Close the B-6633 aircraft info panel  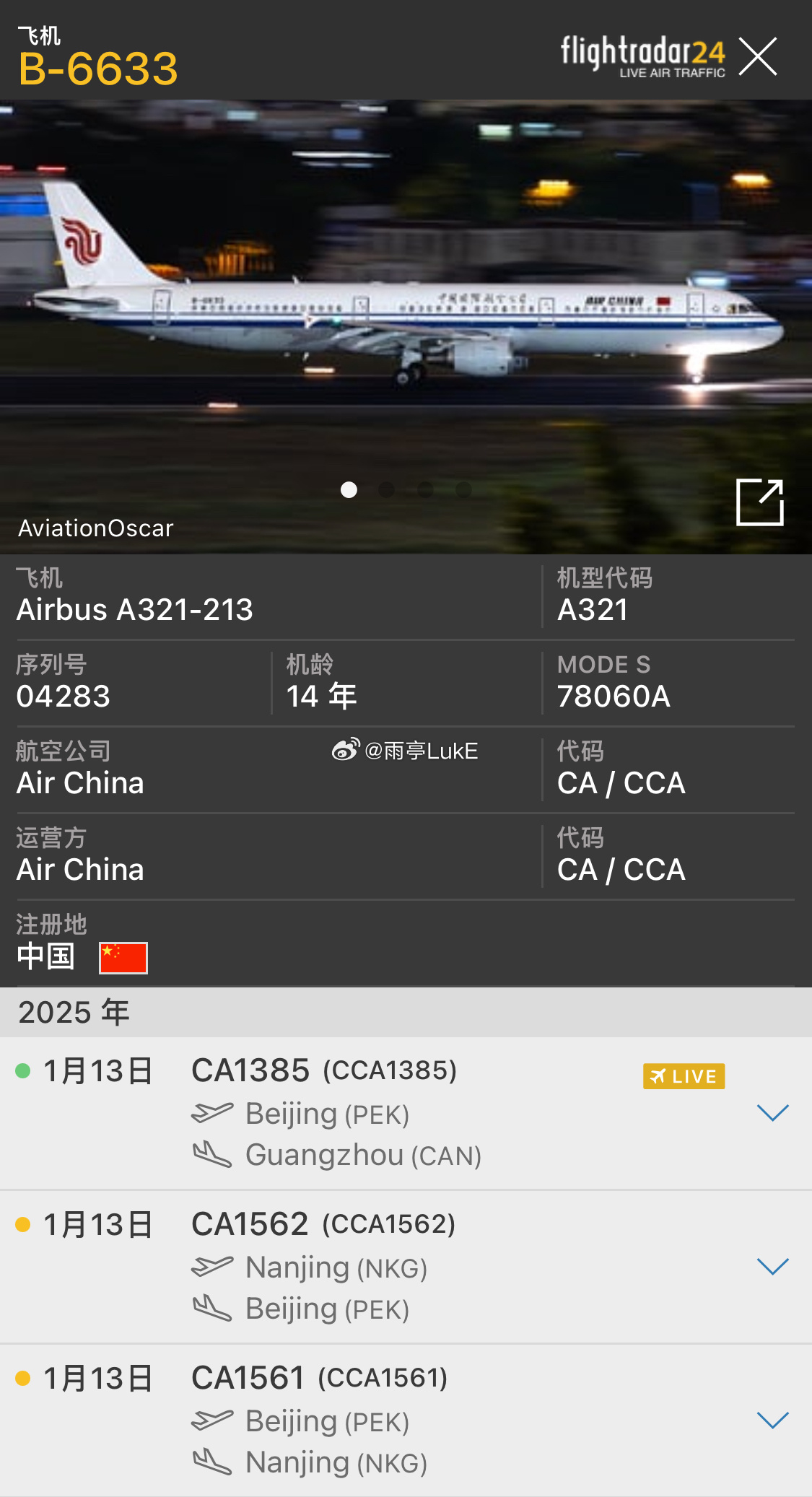758,56
